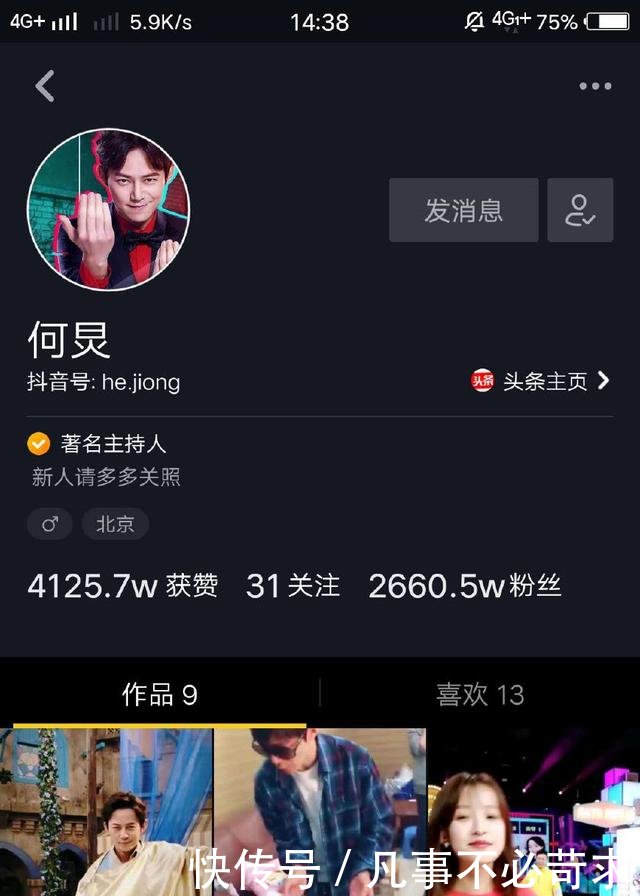This screenshot has height=896, width=640.
Task: Open the 头条主页 link
Action: click(541, 381)
